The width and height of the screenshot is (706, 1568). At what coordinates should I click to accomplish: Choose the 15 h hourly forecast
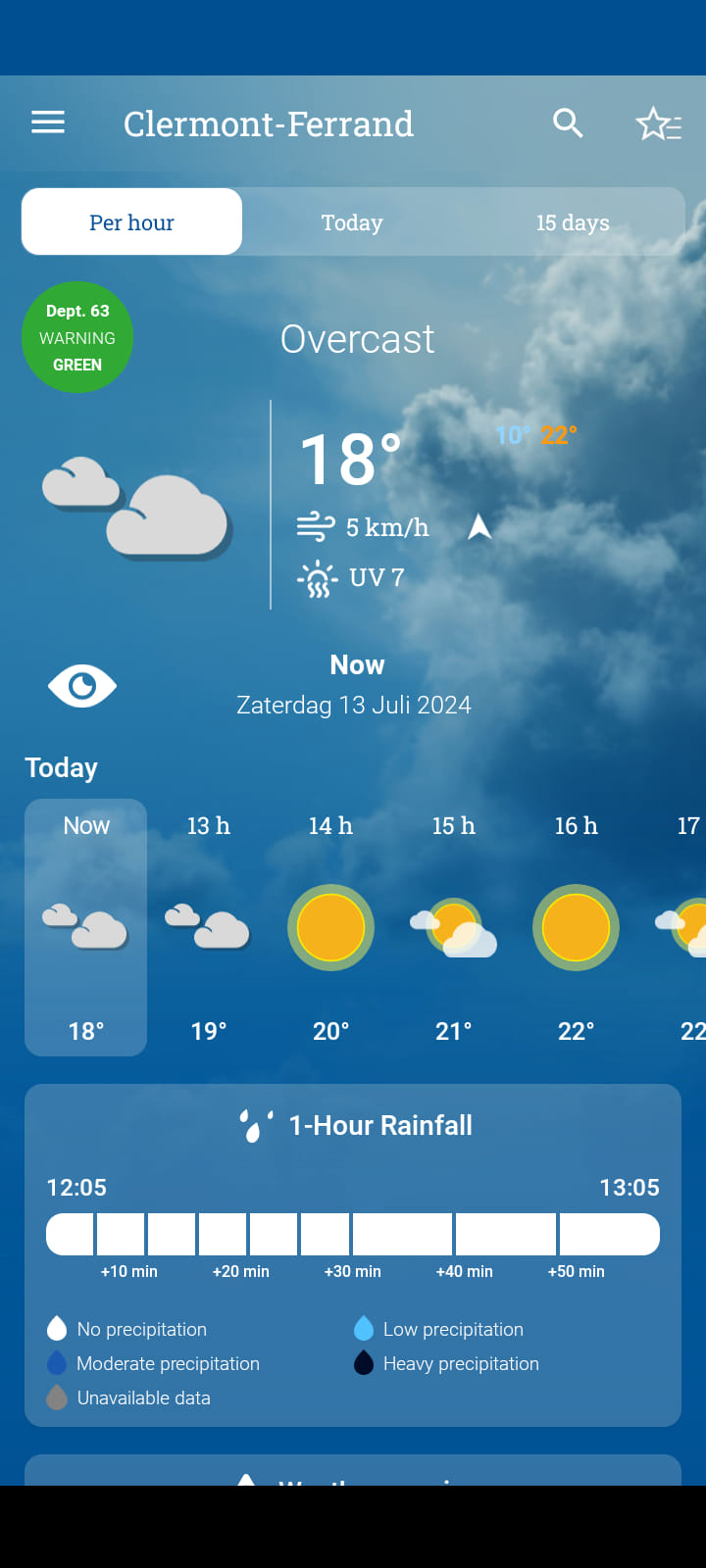tap(453, 927)
